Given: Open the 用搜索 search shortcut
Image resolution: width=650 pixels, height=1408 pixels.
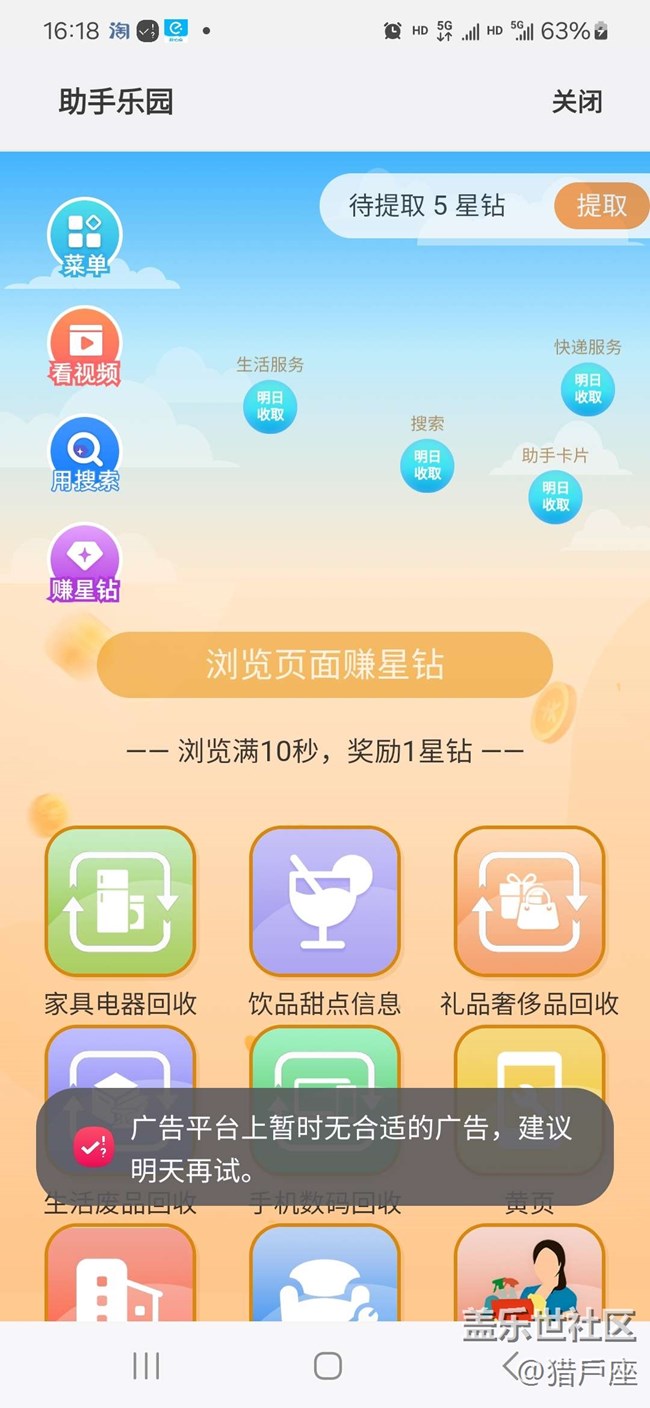Looking at the screenshot, I should pyautogui.click(x=85, y=455).
